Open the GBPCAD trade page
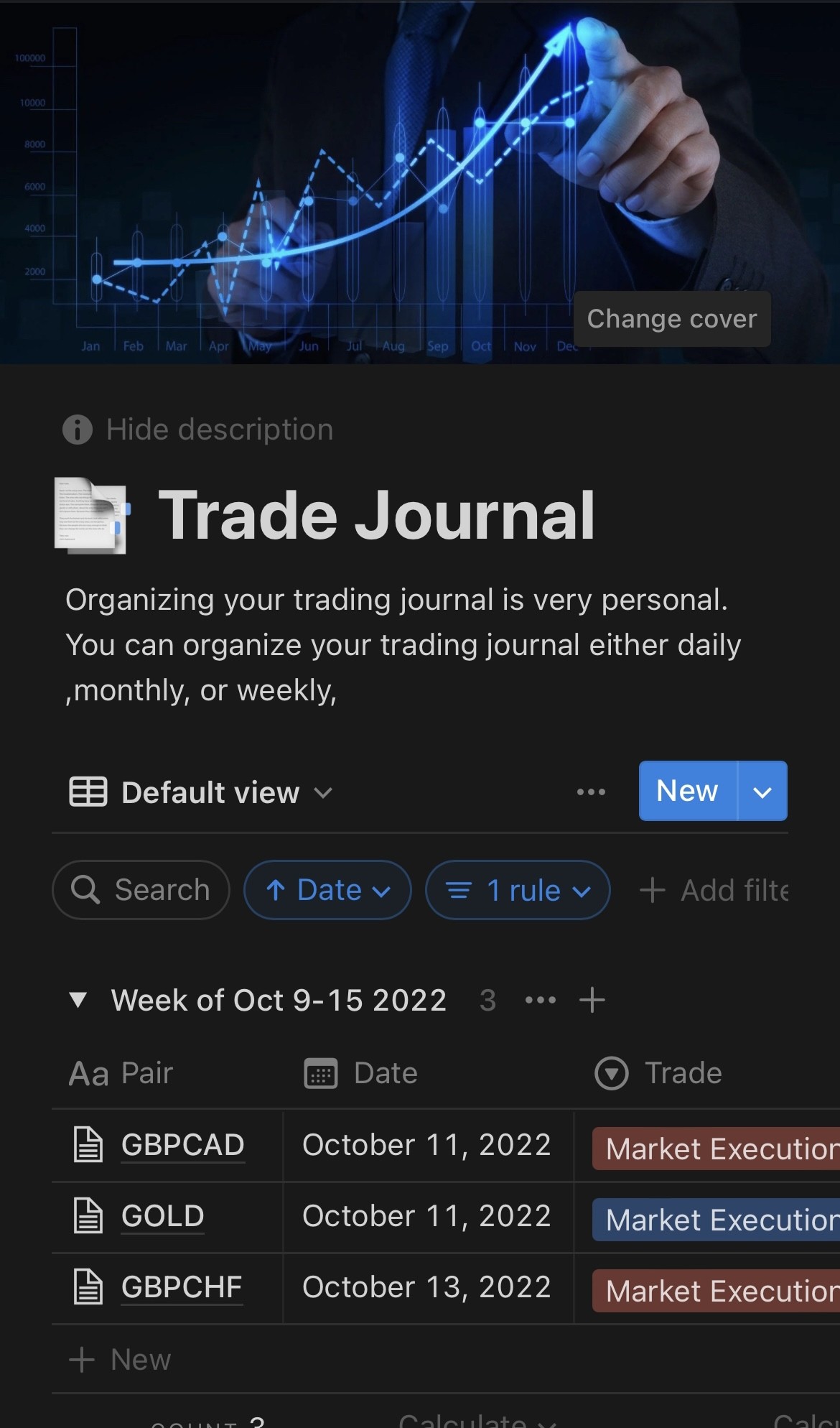Viewport: 840px width, 1428px height. [182, 1144]
